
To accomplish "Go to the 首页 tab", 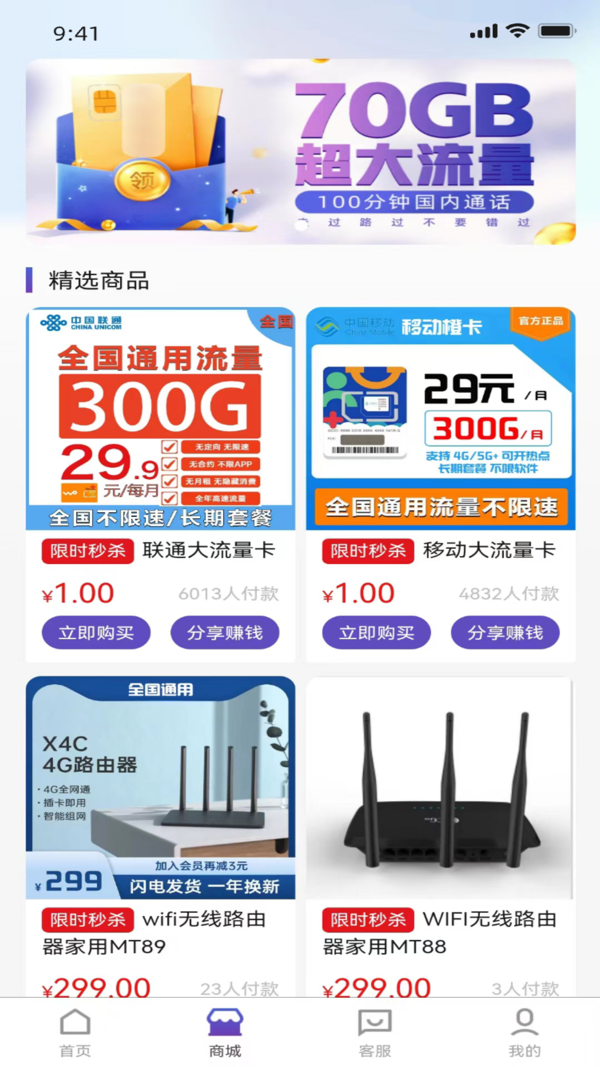I will [75, 1033].
